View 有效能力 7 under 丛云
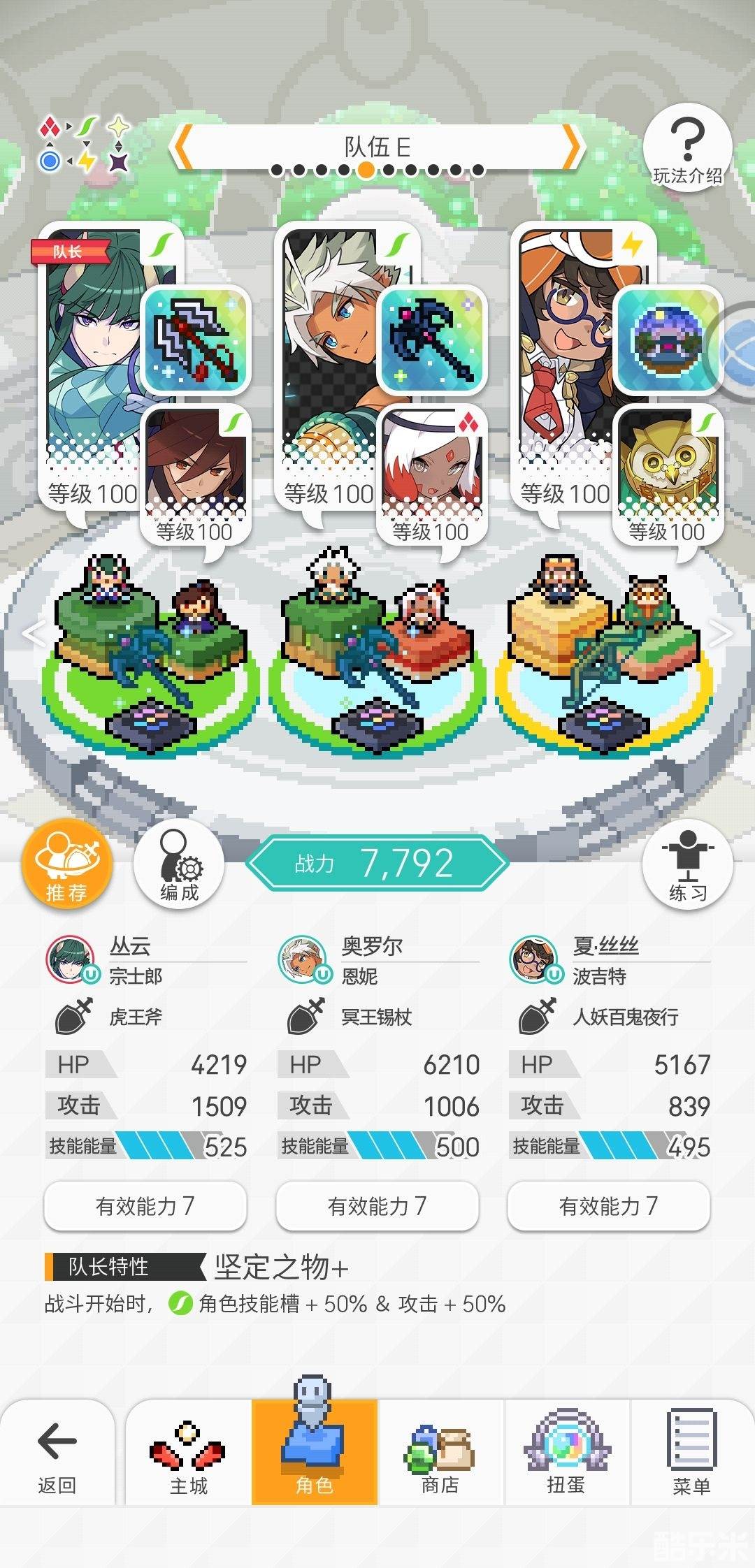The width and height of the screenshot is (755, 1568). (x=145, y=1205)
